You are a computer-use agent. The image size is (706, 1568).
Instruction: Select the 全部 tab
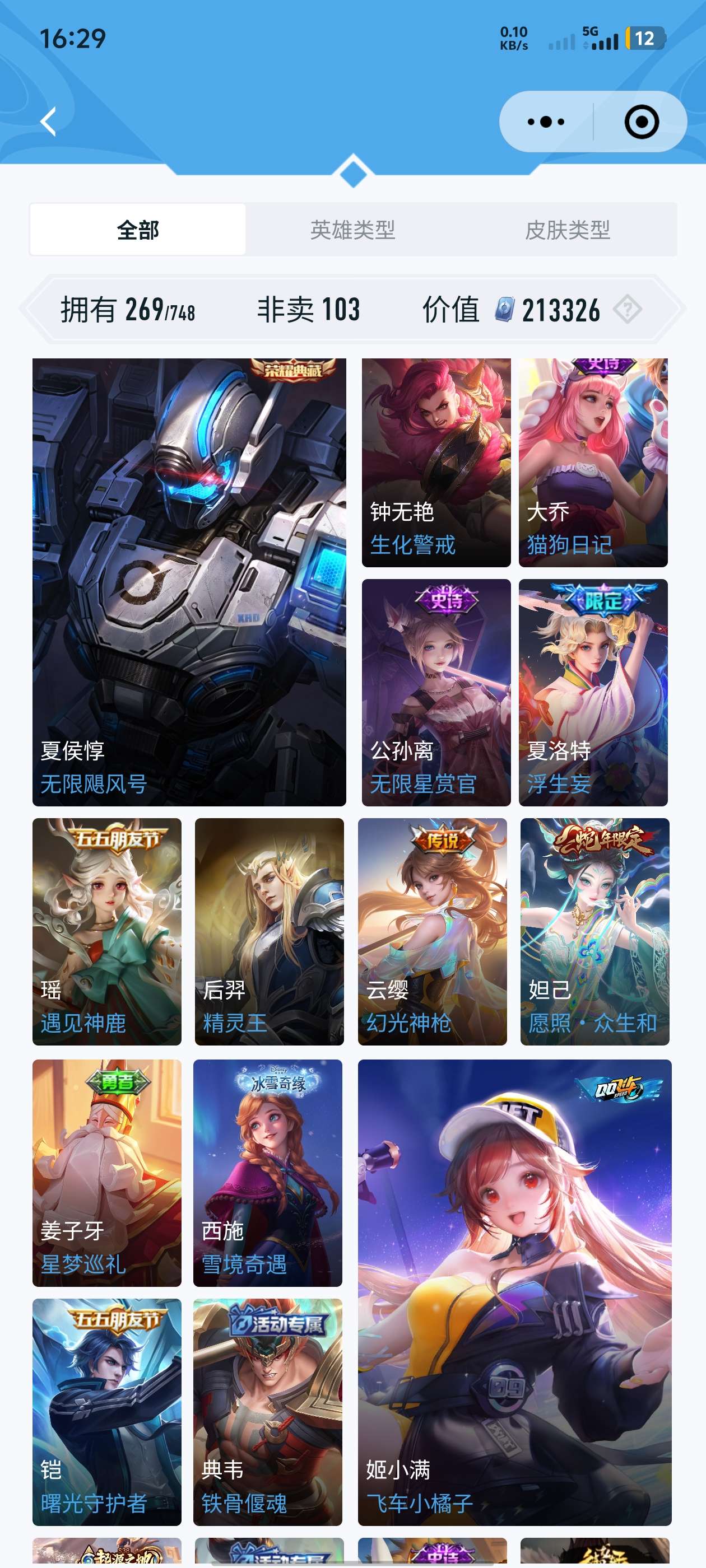[138, 230]
